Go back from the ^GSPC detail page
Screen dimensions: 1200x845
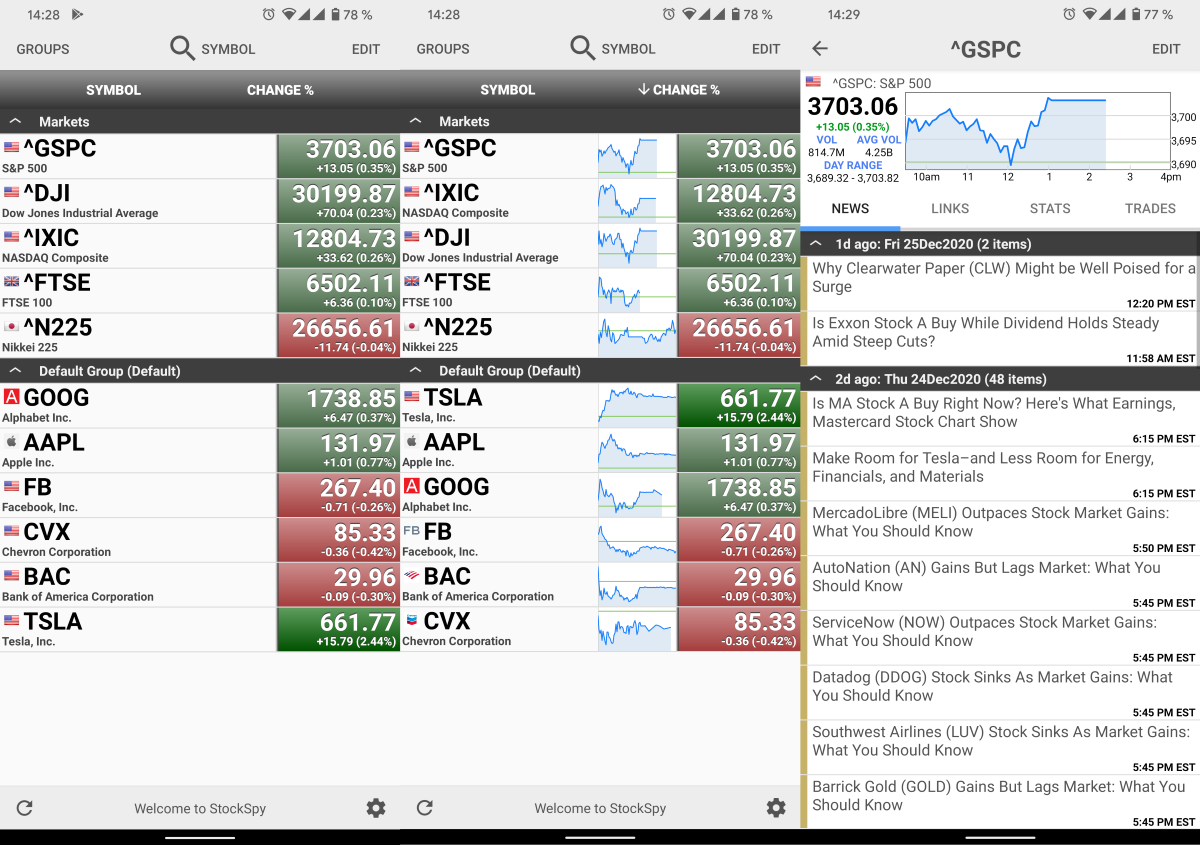[x=820, y=49]
